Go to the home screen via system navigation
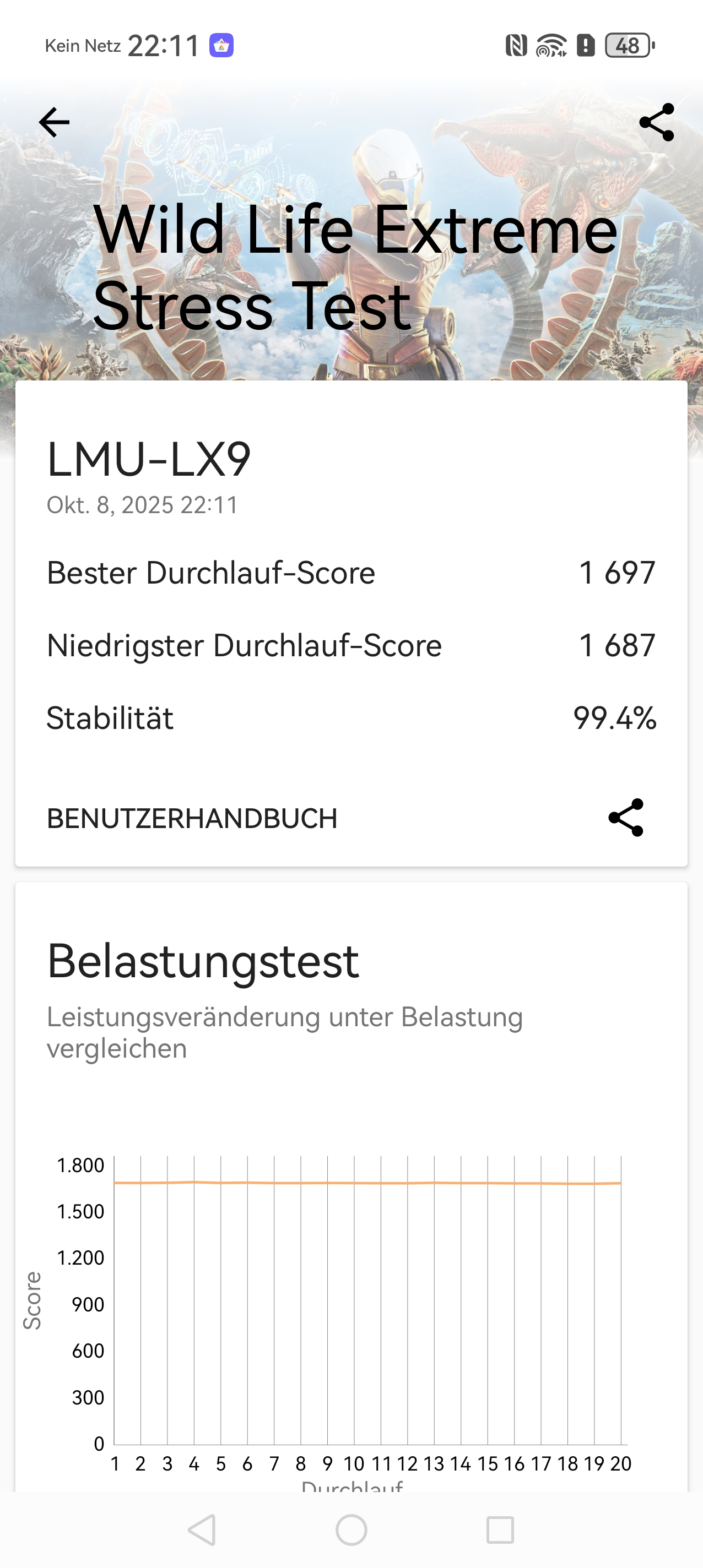Viewport: 703px width, 1568px height. coord(351,1529)
